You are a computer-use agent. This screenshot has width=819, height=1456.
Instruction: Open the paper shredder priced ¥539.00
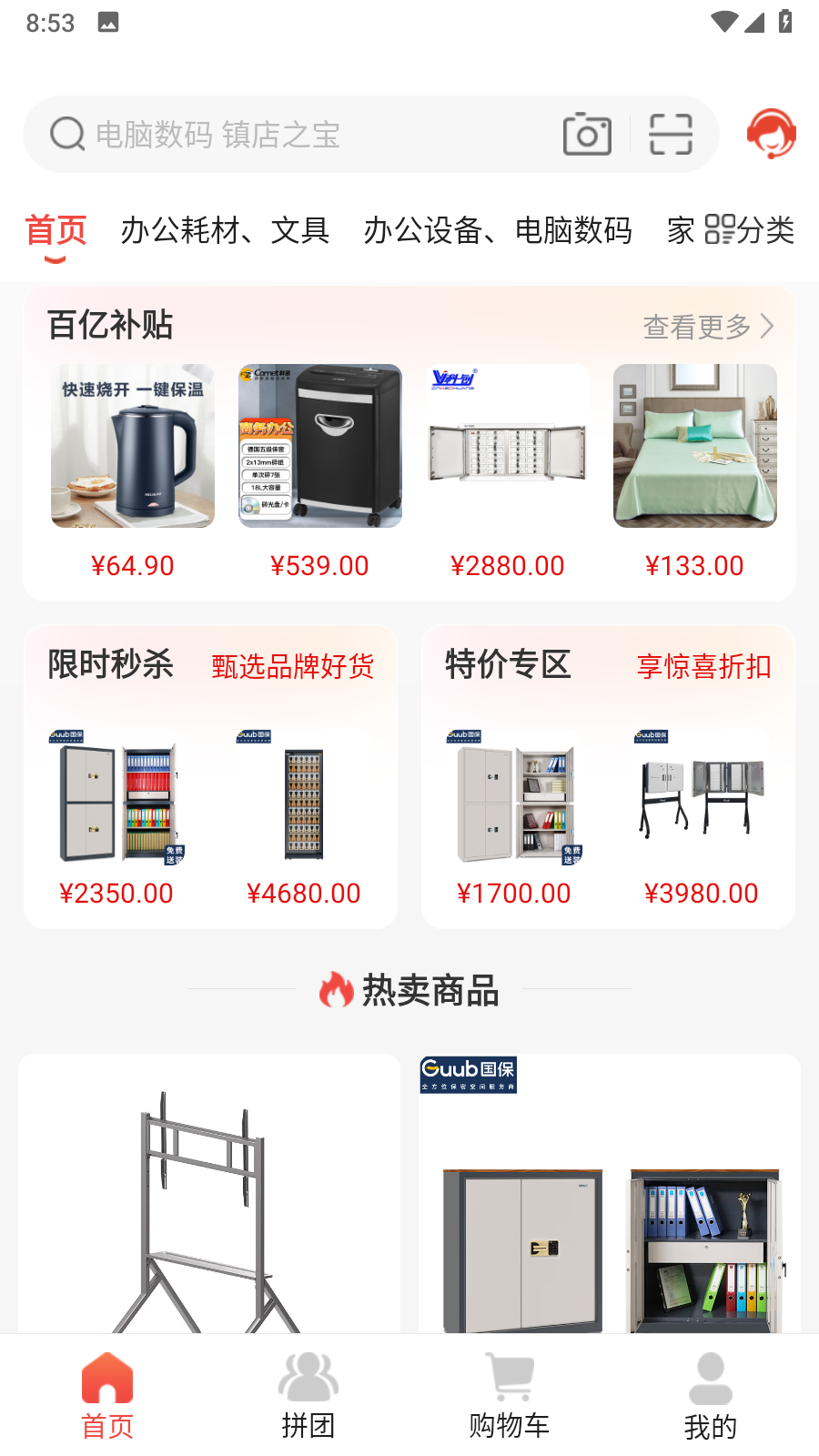click(320, 446)
